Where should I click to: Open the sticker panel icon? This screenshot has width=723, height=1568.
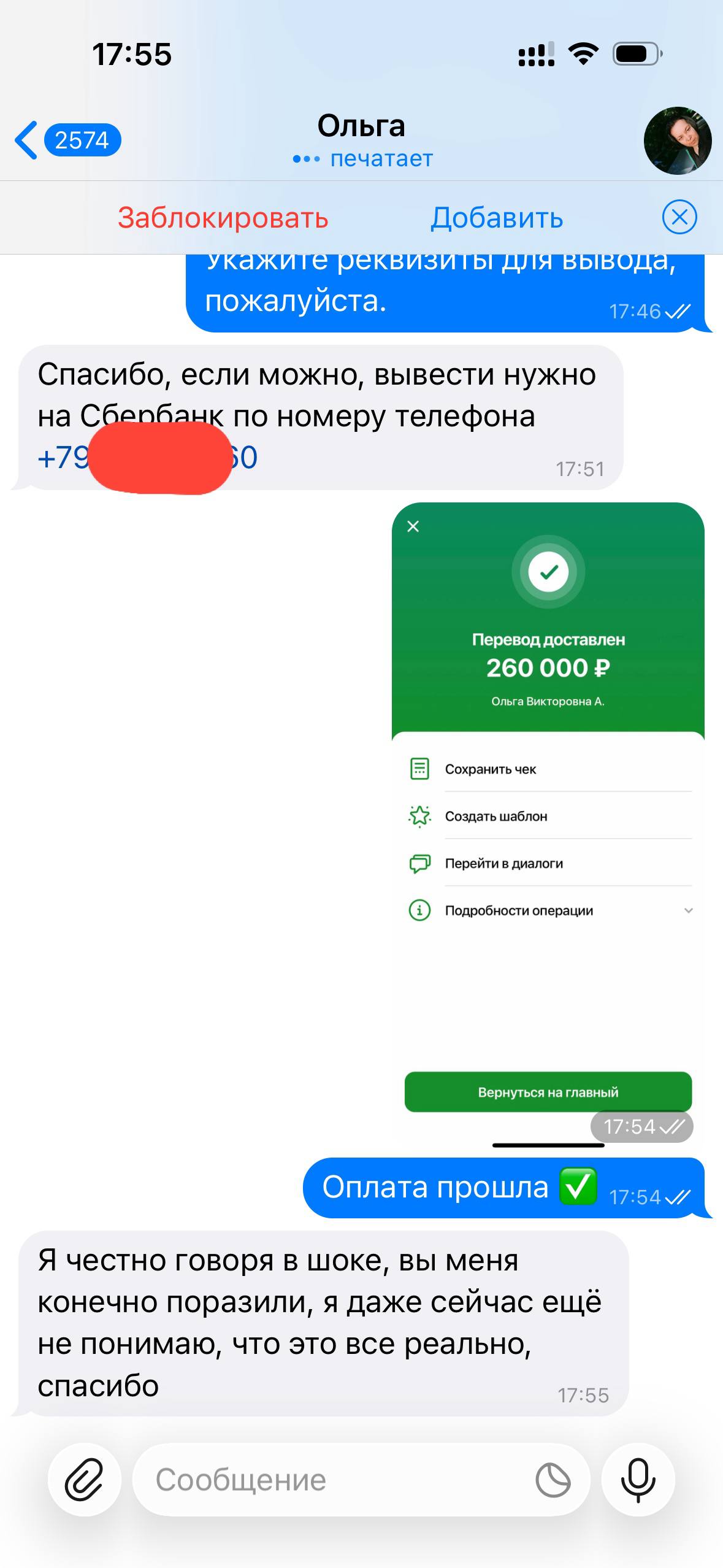click(553, 1480)
